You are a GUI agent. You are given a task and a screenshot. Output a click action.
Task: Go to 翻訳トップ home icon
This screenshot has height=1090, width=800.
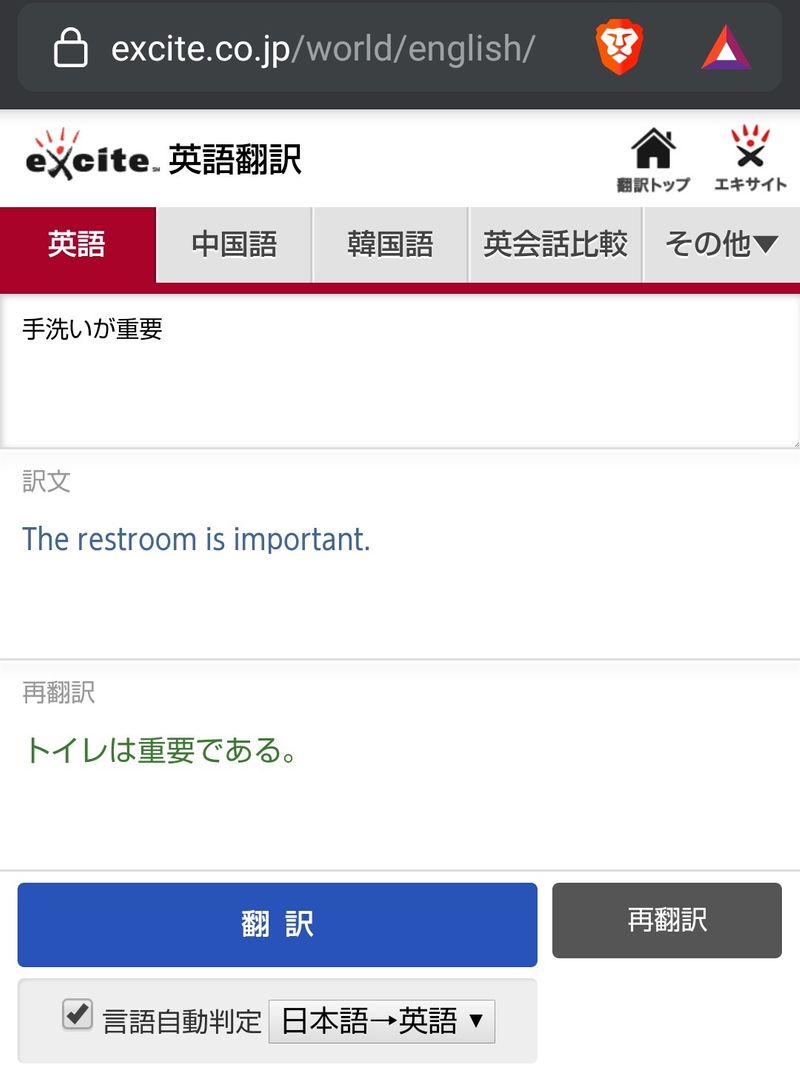653,160
